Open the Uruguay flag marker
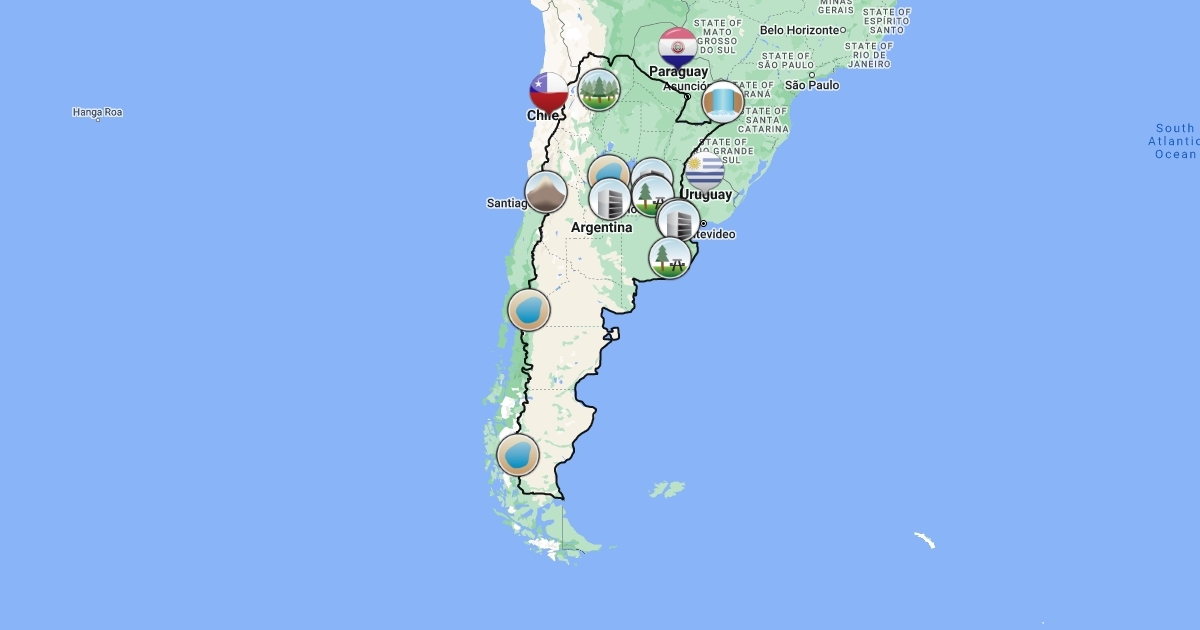The width and height of the screenshot is (1200, 630). pos(705,172)
